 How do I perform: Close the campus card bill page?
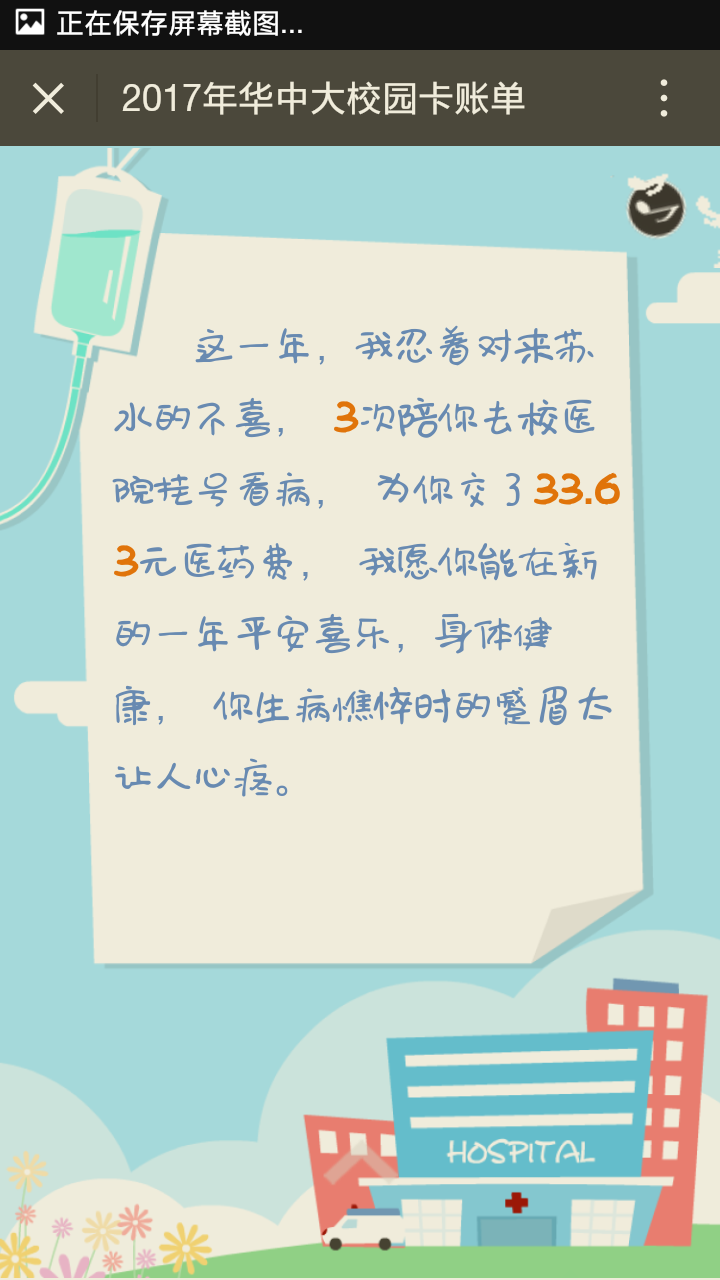tap(48, 98)
